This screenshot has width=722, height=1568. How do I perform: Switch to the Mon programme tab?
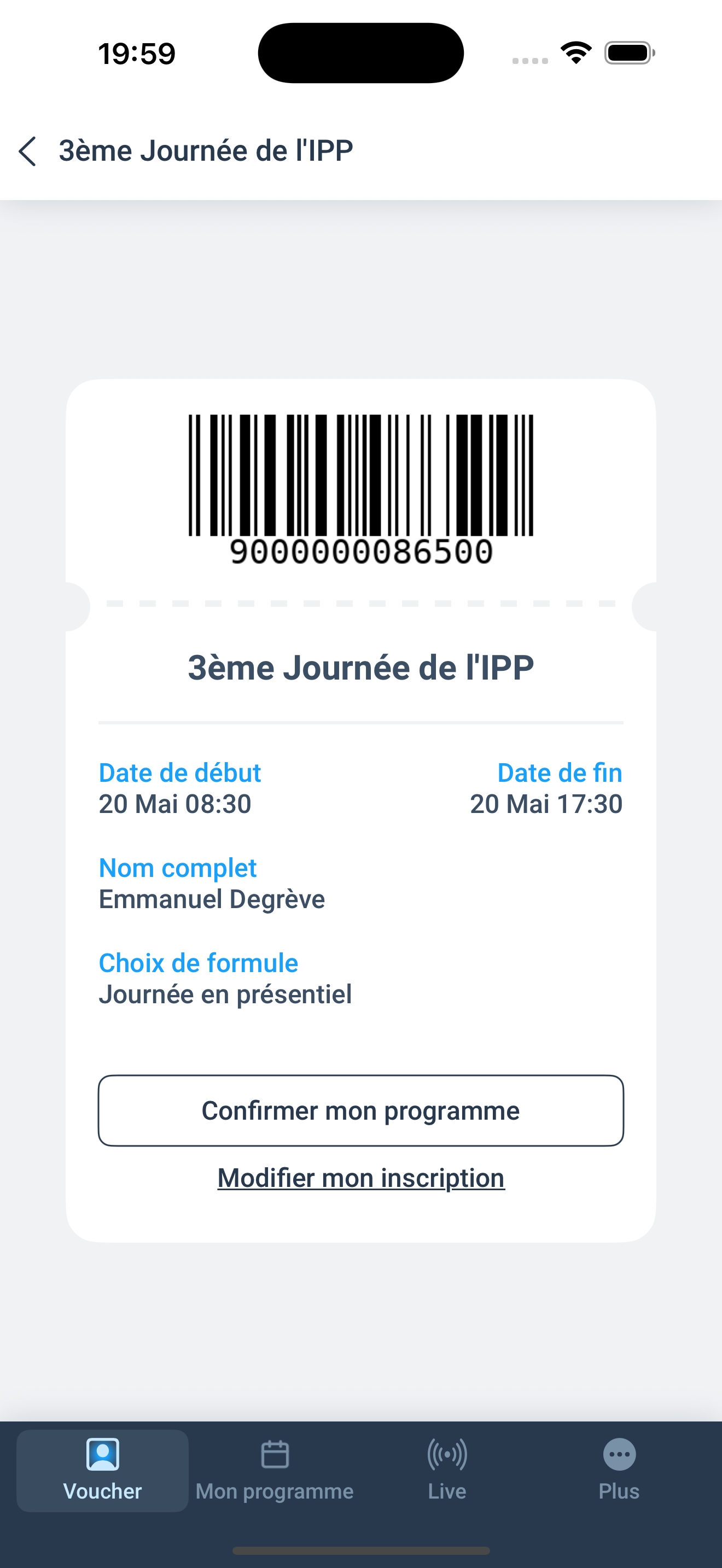point(275,1471)
